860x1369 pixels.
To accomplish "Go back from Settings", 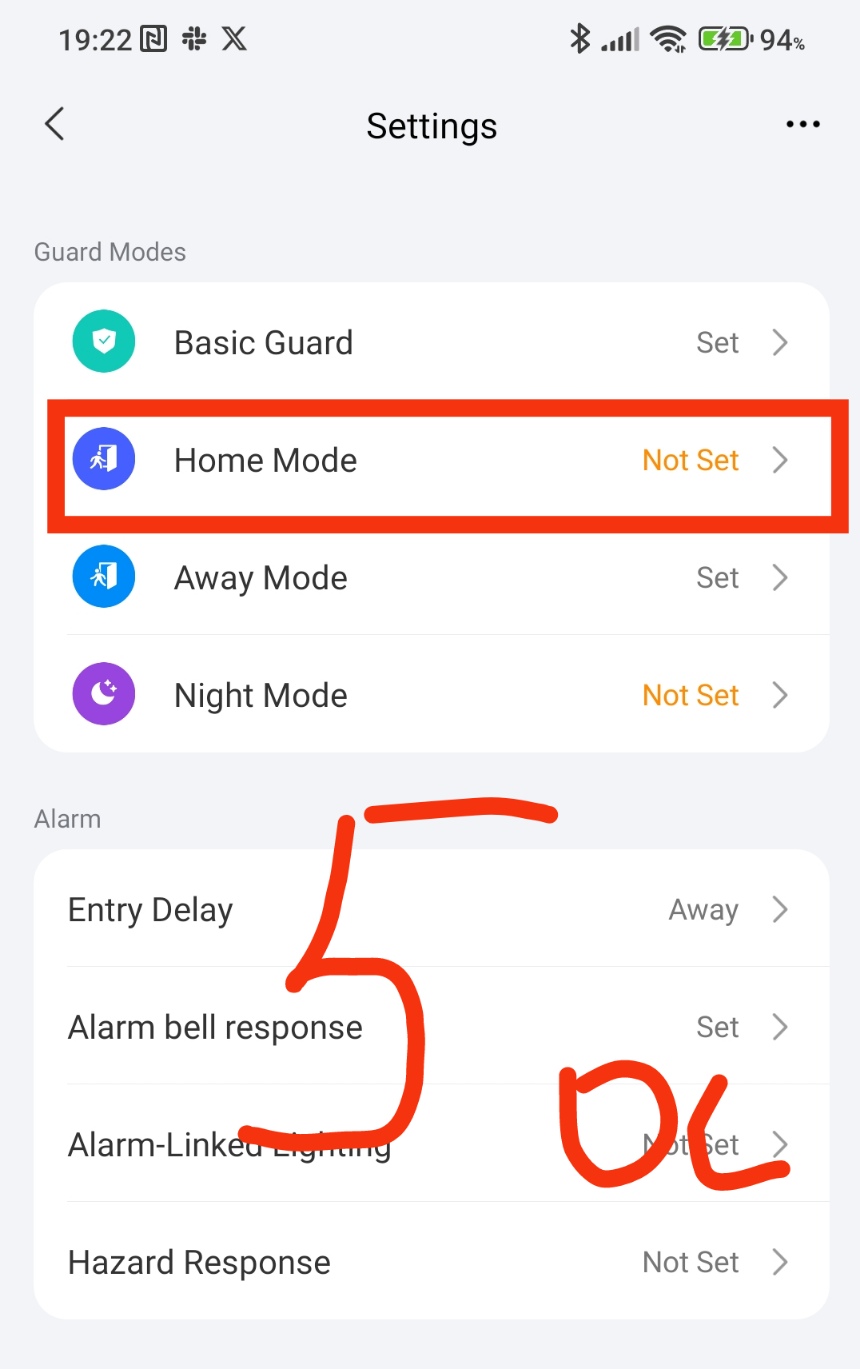I will (x=54, y=125).
